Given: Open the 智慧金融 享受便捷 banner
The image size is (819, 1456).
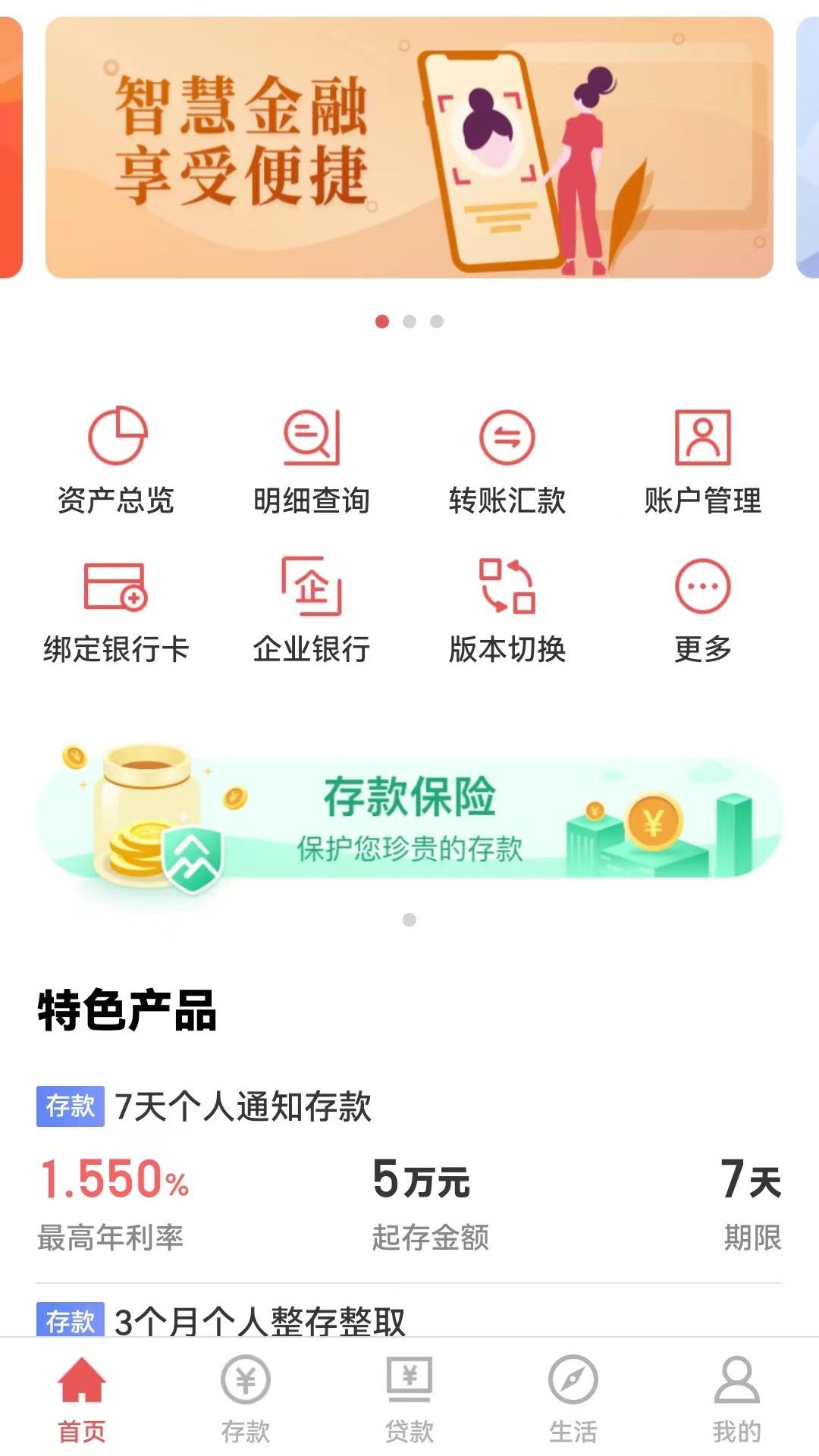Looking at the screenshot, I should point(409,148).
